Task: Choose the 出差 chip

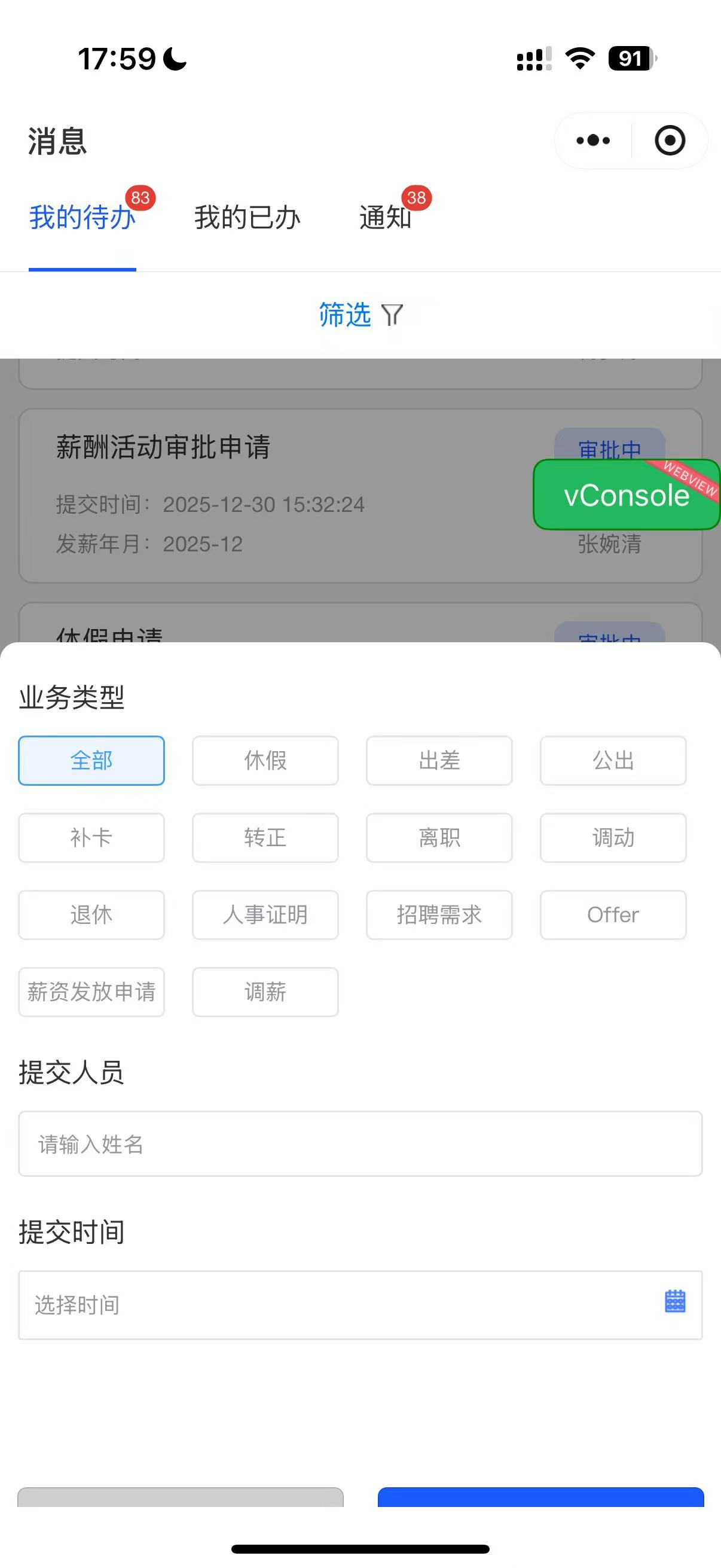Action: click(439, 760)
